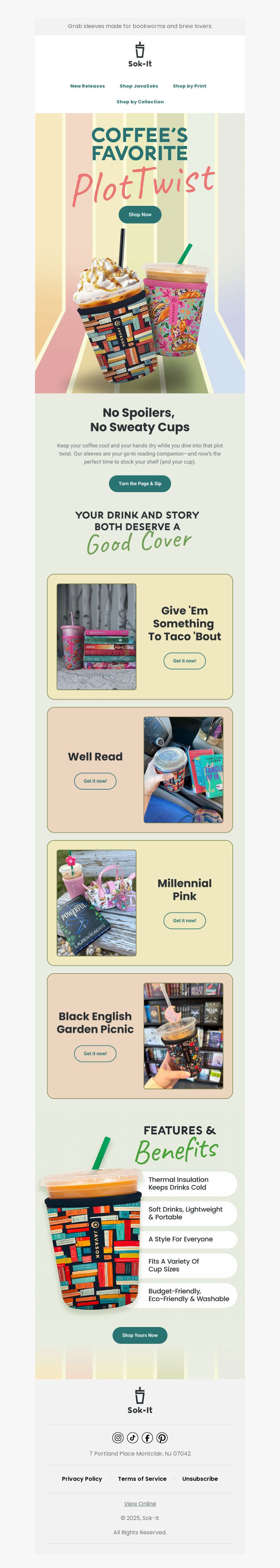The height and width of the screenshot is (1568, 280).
Task: Tap the Shop Yours Now button
Action: tap(140, 1335)
